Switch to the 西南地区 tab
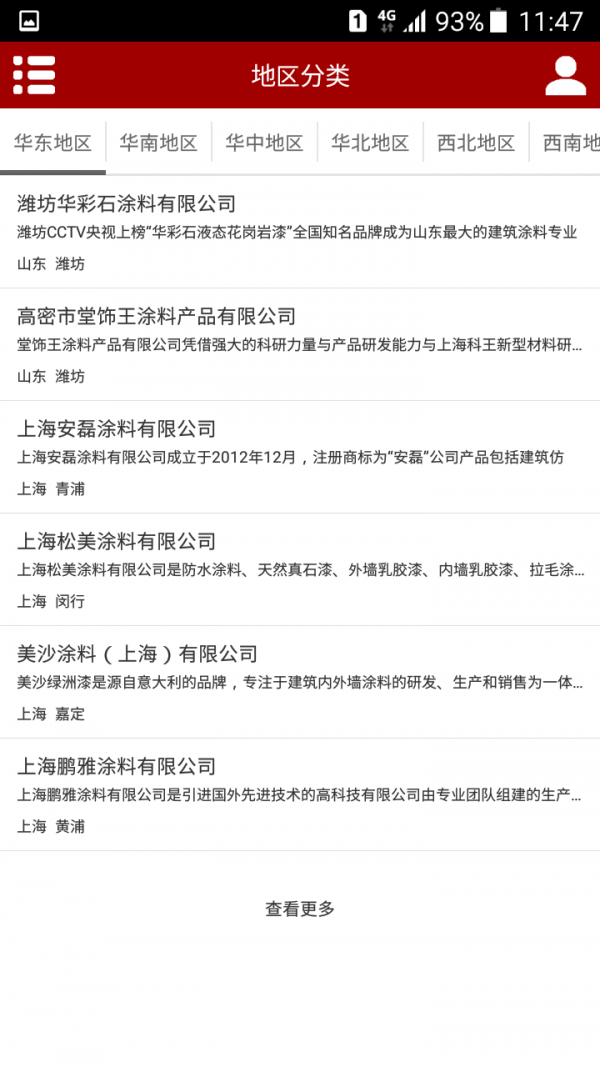Image resolution: width=600 pixels, height=1067 pixels. pyautogui.click(x=570, y=143)
